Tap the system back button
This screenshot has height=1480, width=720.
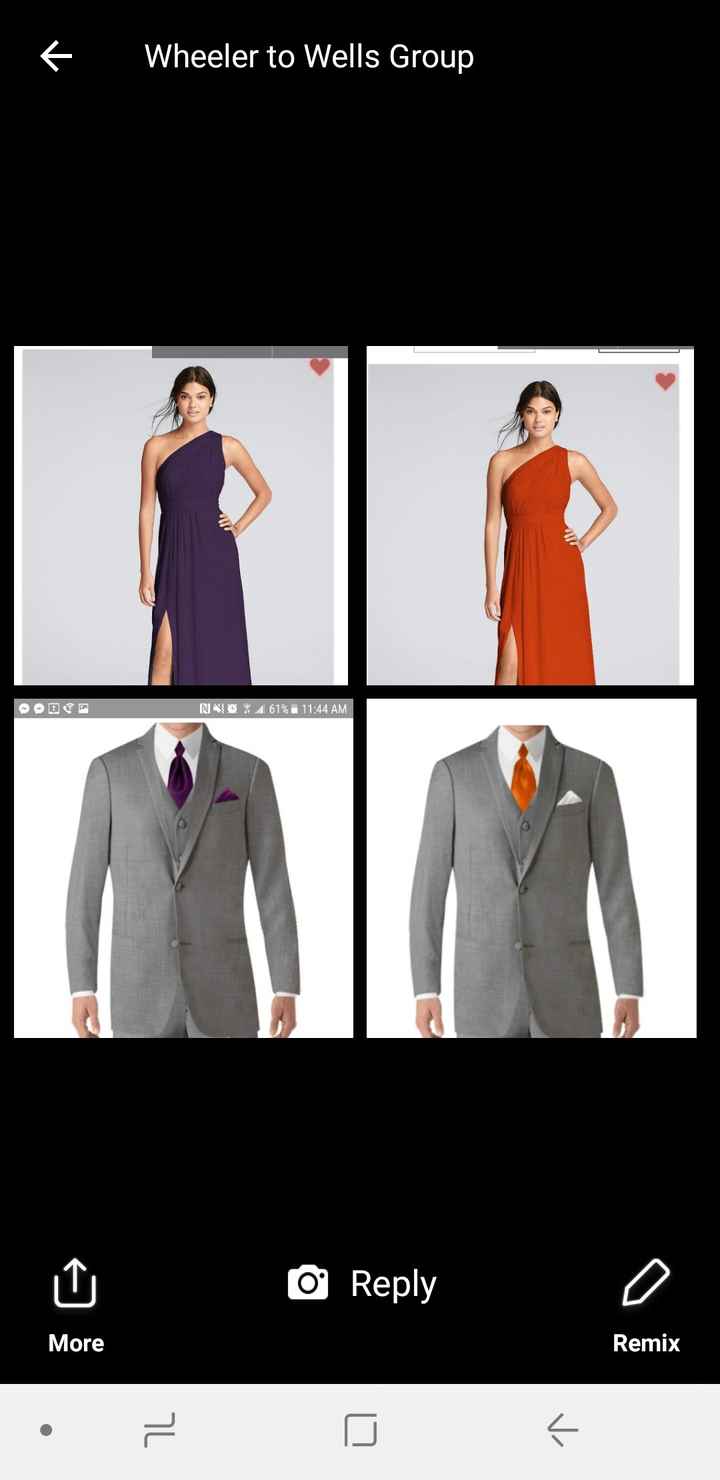562,1430
